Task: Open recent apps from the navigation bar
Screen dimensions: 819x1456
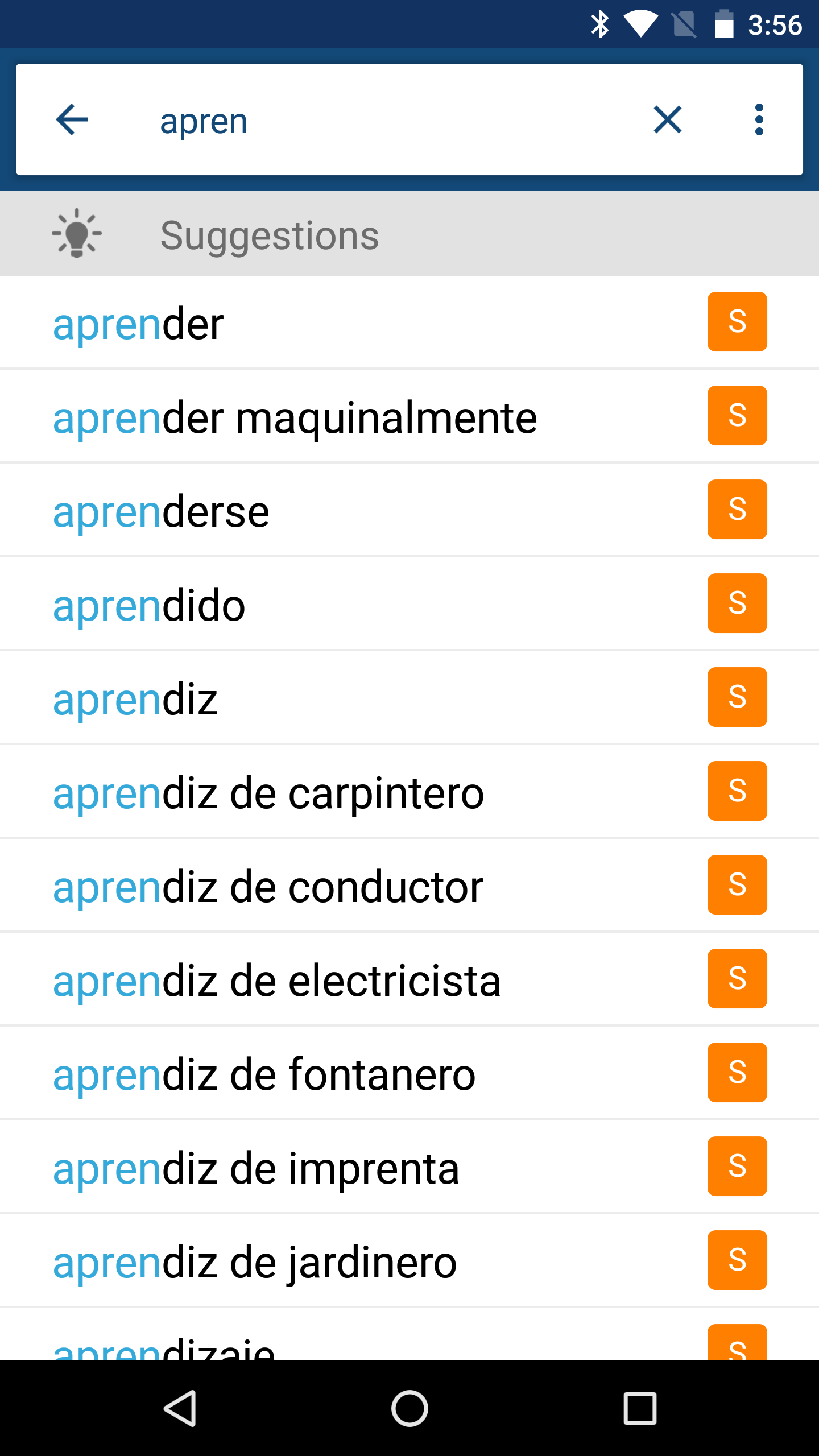Action: point(640,1408)
